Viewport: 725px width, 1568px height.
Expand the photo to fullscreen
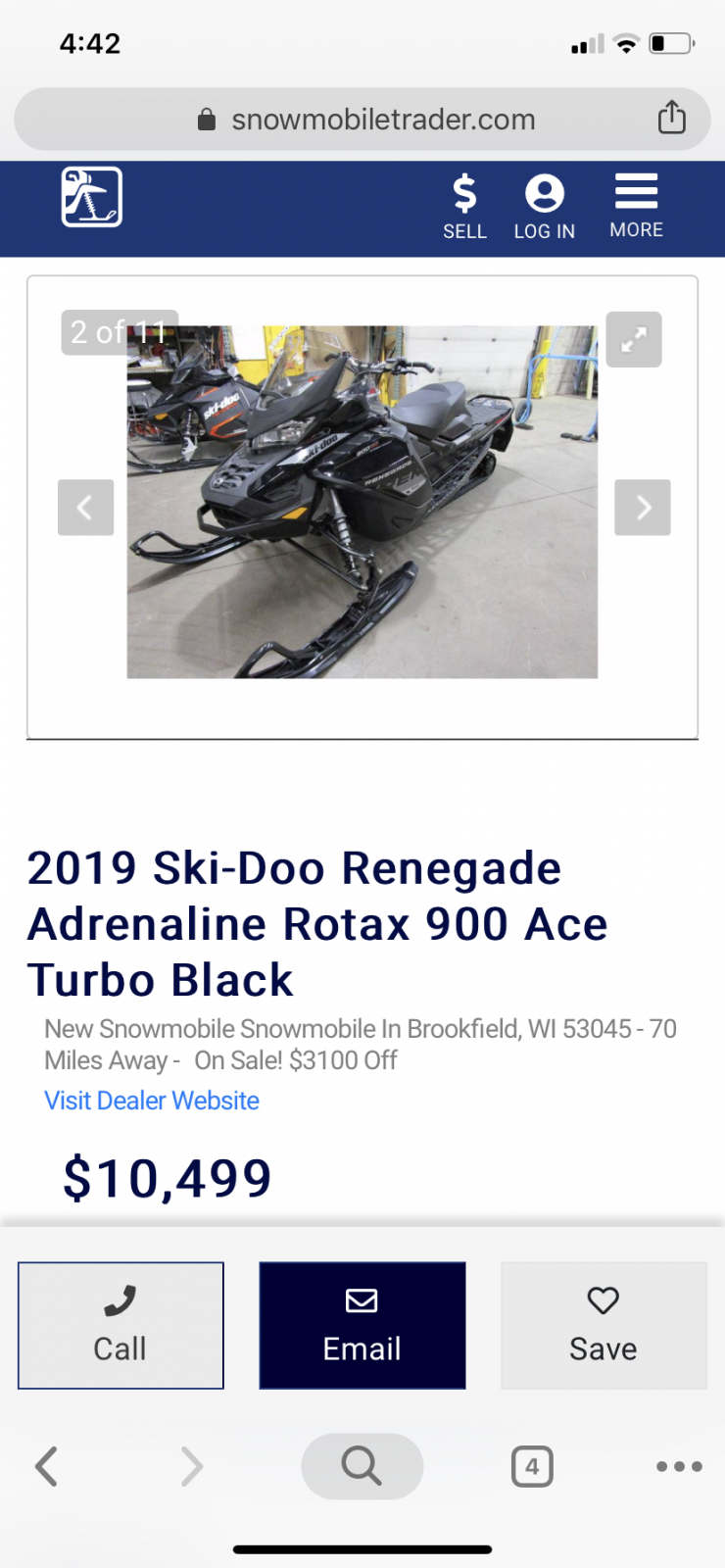point(634,339)
